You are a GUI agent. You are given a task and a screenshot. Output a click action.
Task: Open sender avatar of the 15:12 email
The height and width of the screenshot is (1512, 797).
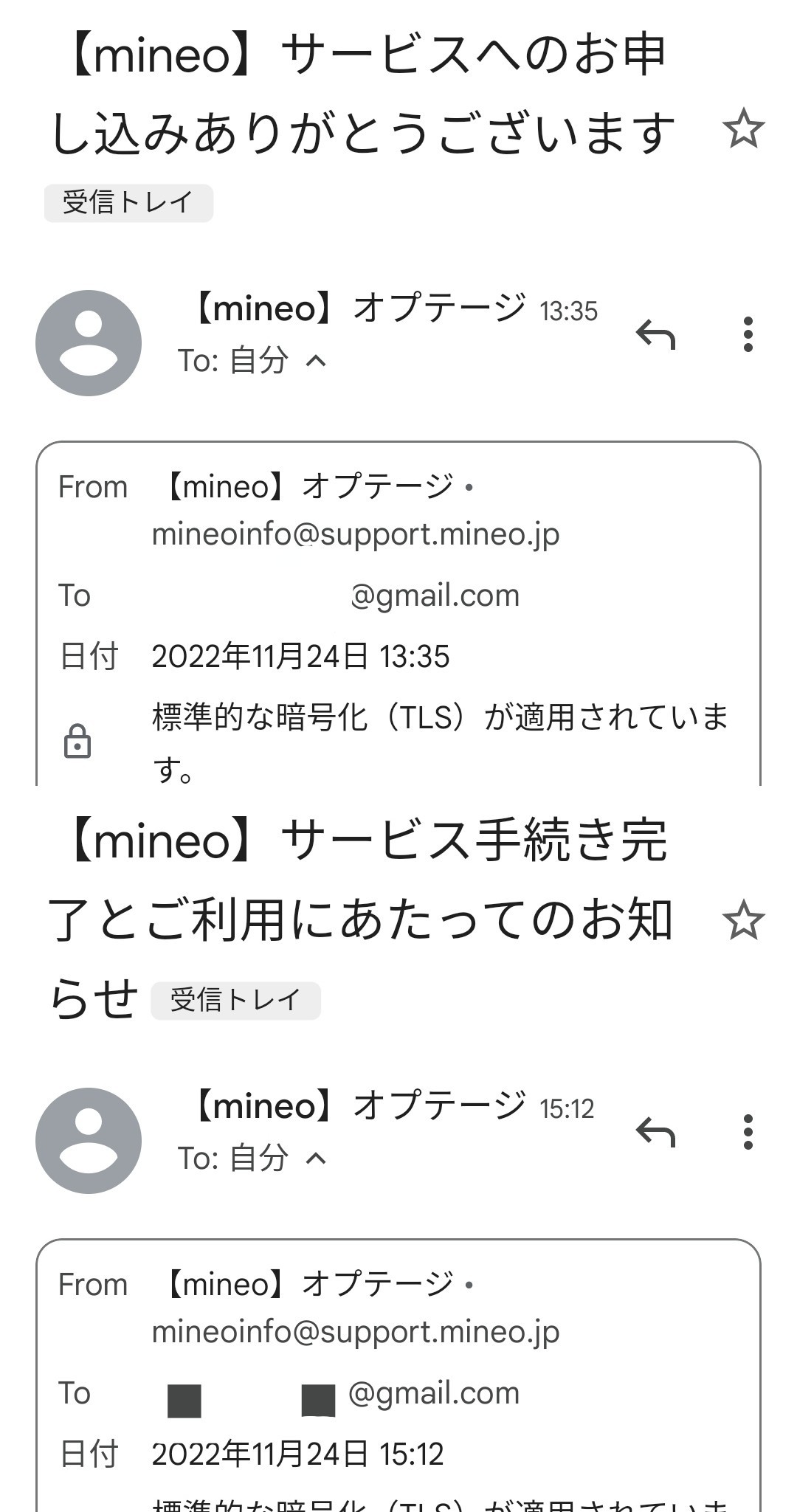pos(89,1141)
